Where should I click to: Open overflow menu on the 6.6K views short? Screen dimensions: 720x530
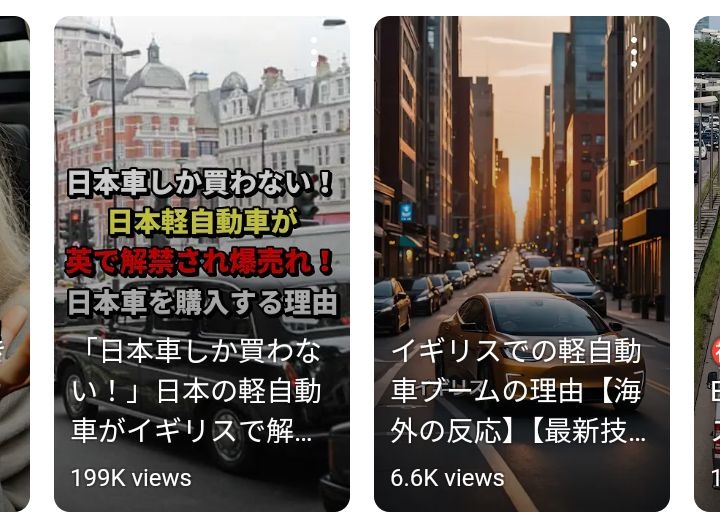634,51
